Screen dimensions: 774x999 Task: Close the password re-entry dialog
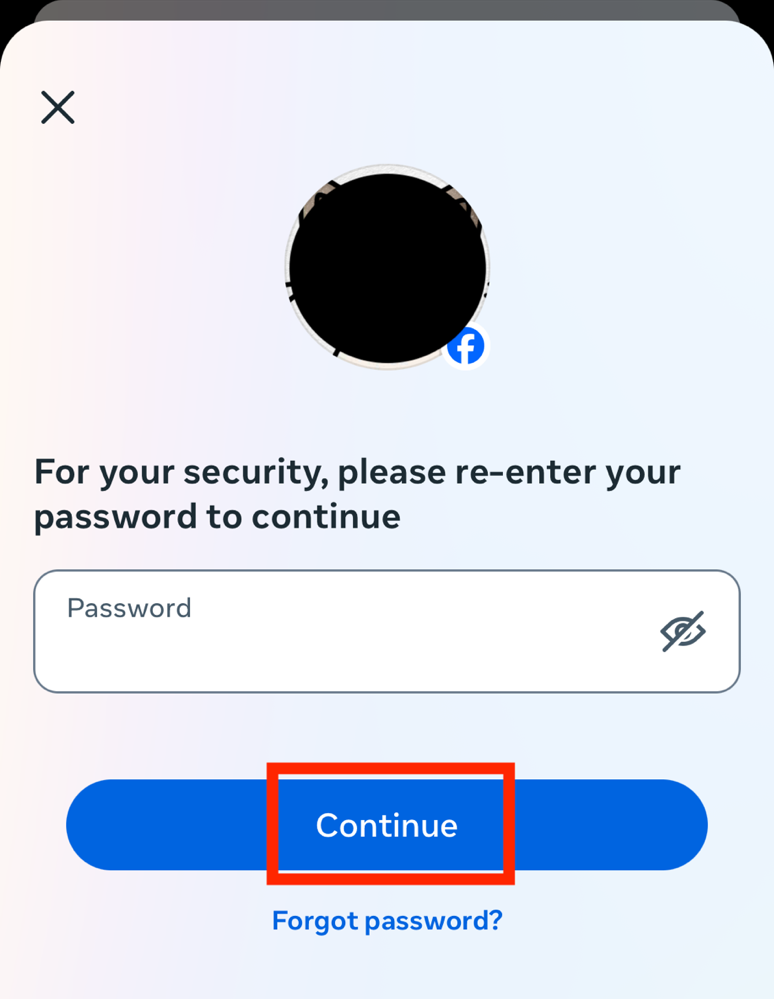58,107
